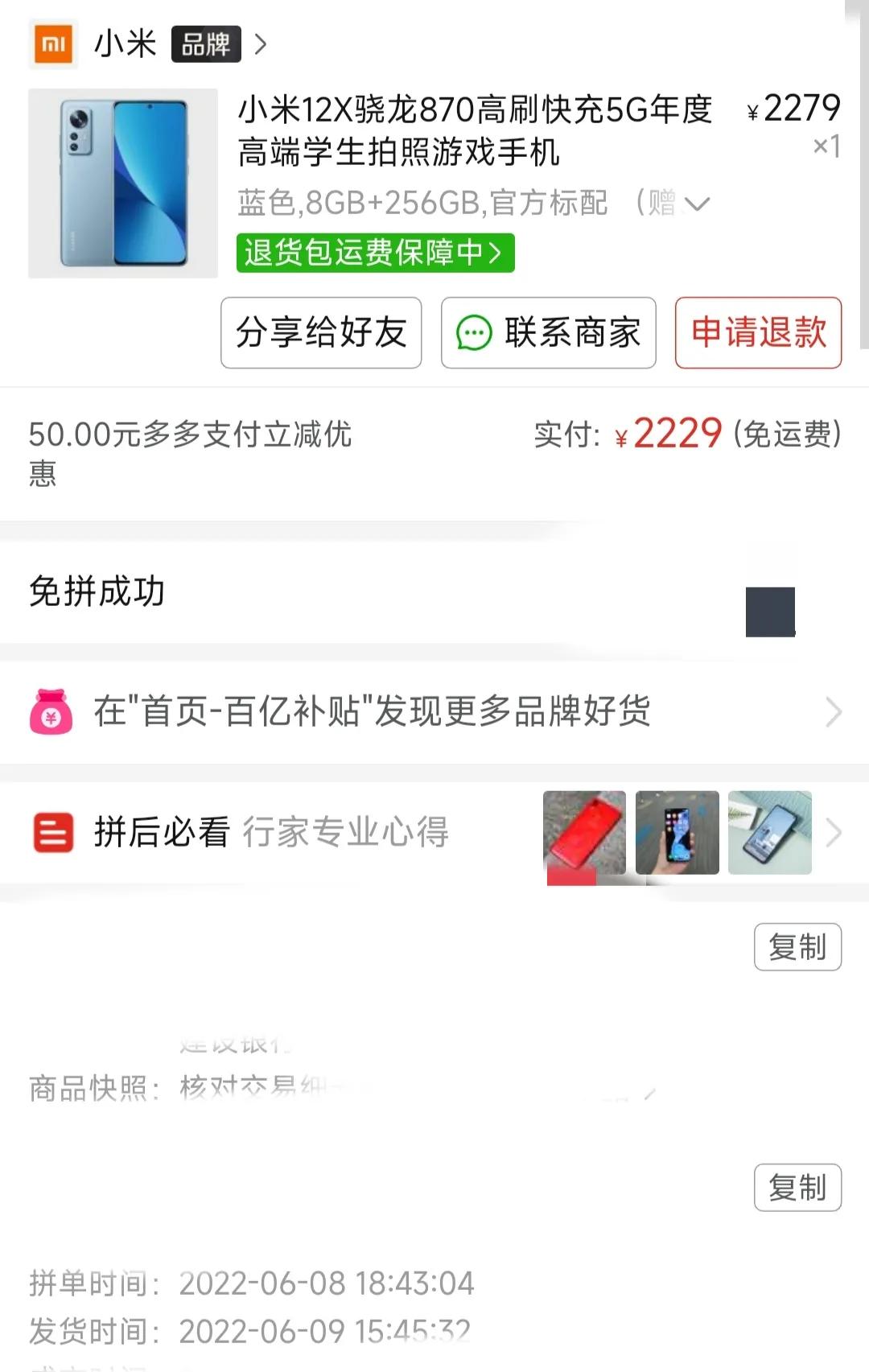Open 百亿补贴 row via right chevron
Viewport: 869px width, 1372px height.
[835, 713]
